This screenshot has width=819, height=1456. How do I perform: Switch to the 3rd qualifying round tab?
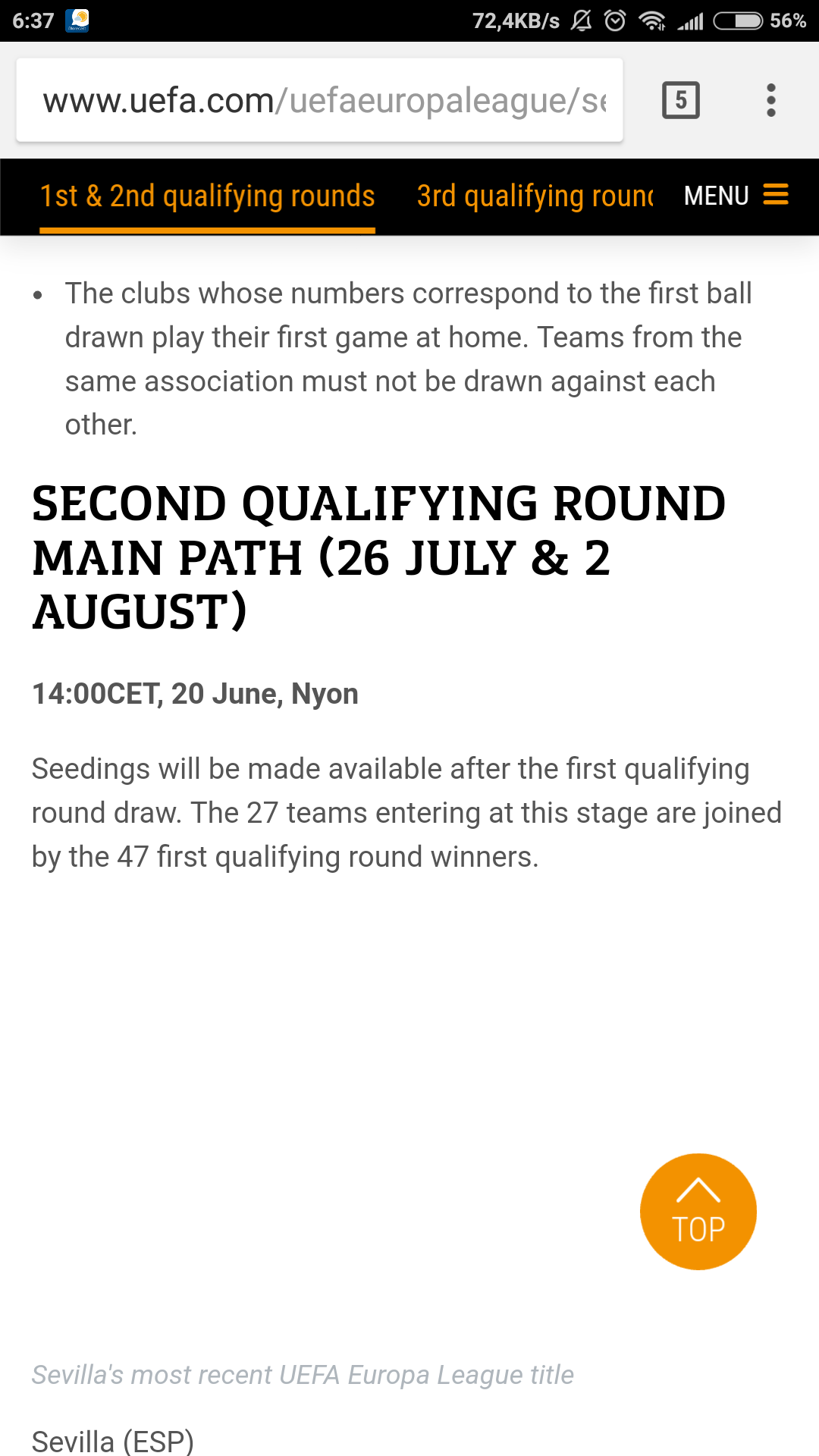click(535, 196)
